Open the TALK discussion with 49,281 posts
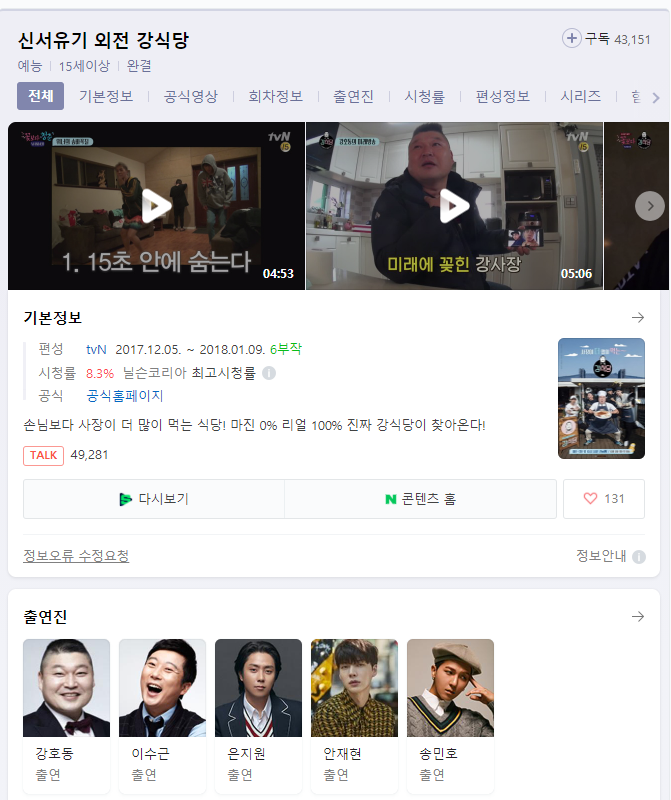 44,455
